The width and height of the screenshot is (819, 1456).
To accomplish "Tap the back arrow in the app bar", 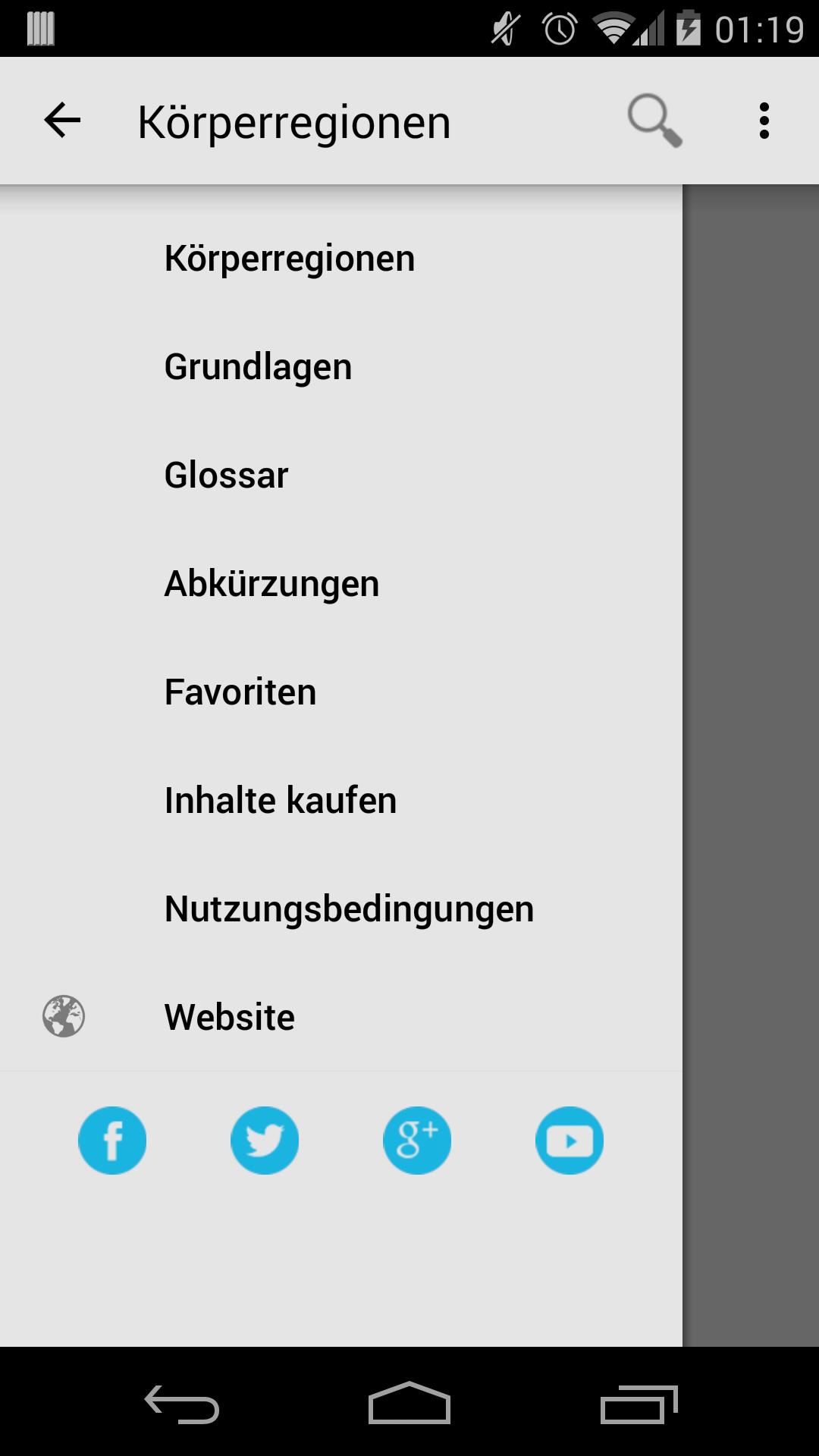I will [x=62, y=121].
